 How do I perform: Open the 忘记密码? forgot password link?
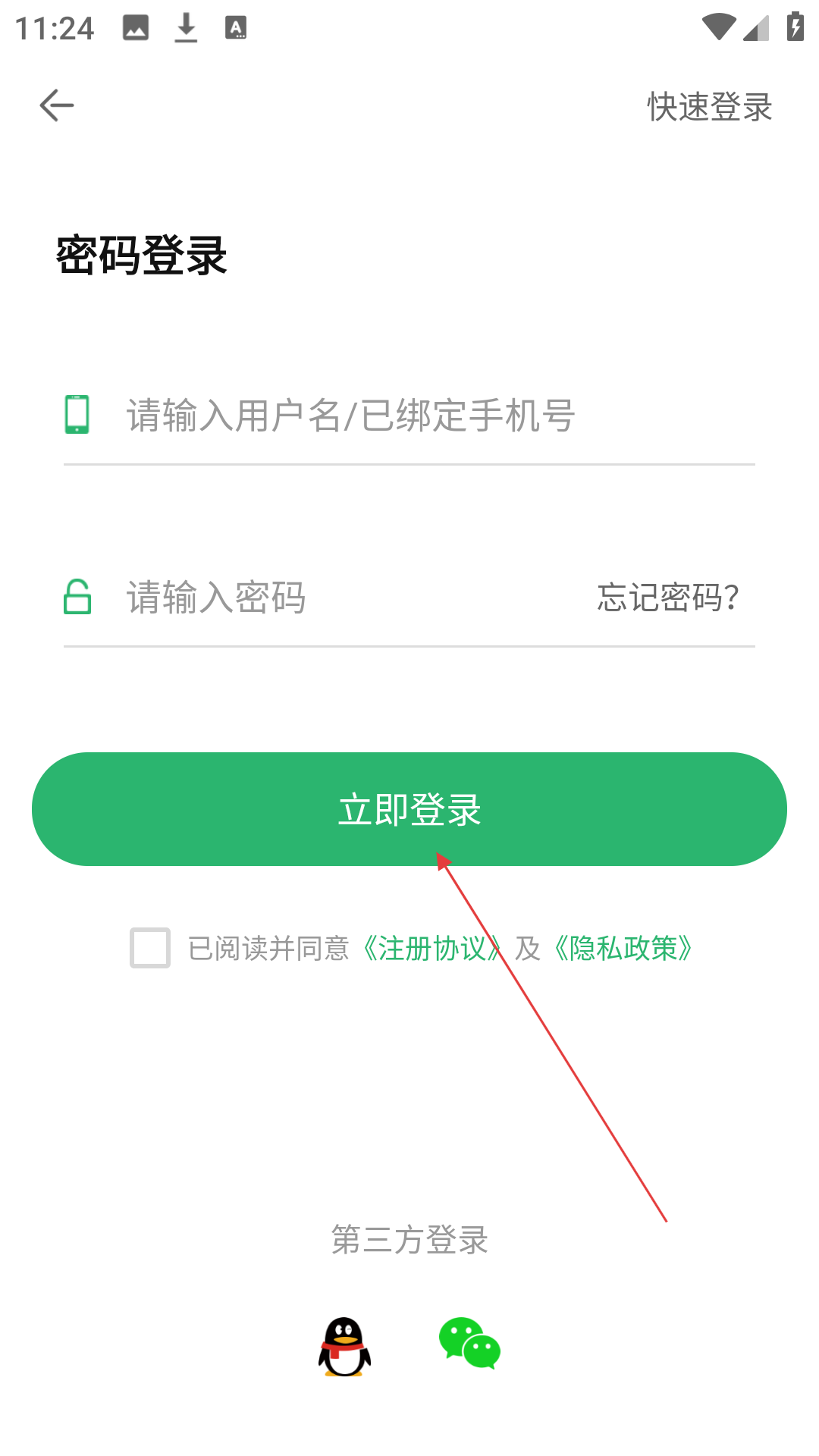click(667, 598)
